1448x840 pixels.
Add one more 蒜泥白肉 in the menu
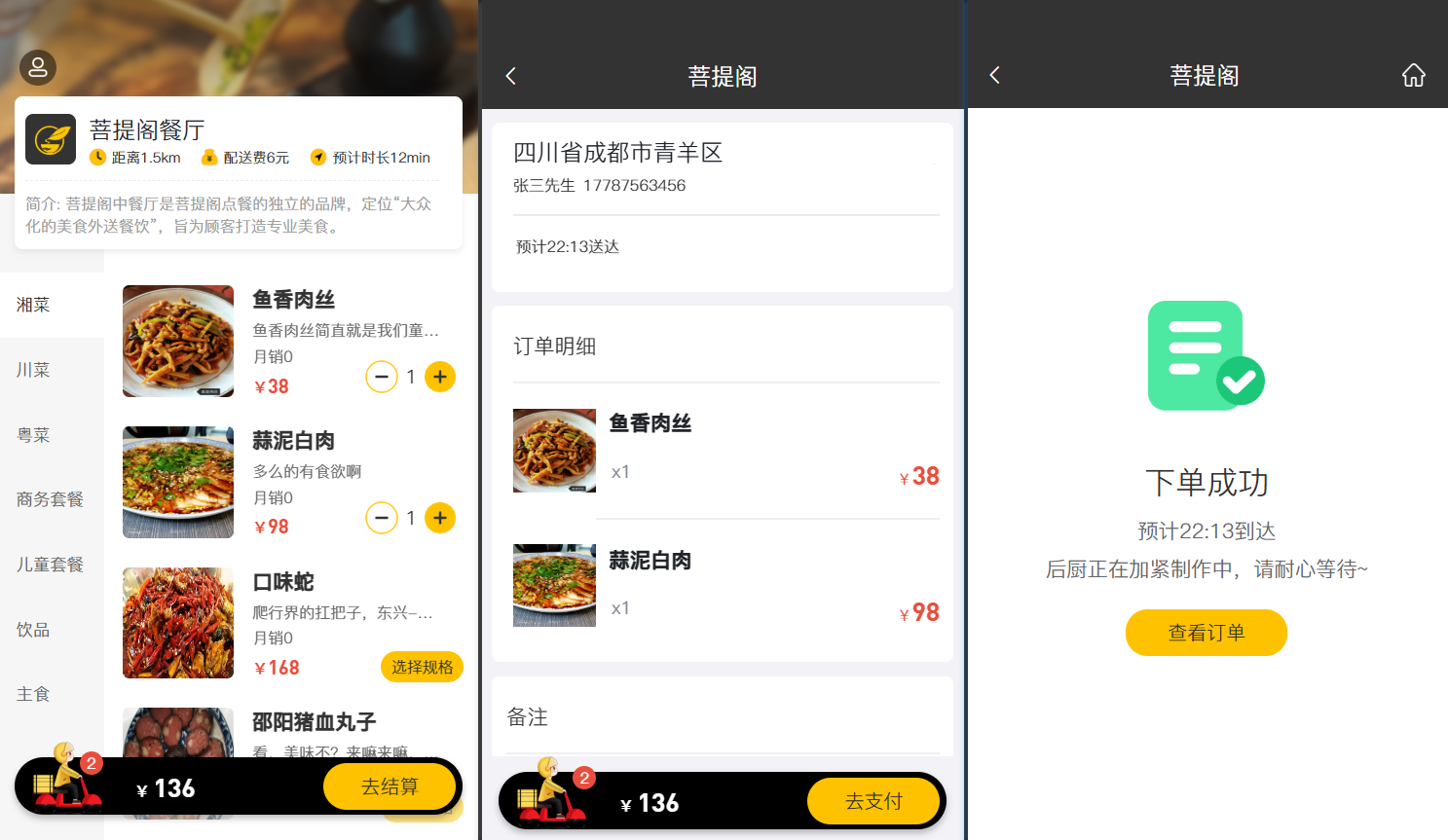(440, 518)
